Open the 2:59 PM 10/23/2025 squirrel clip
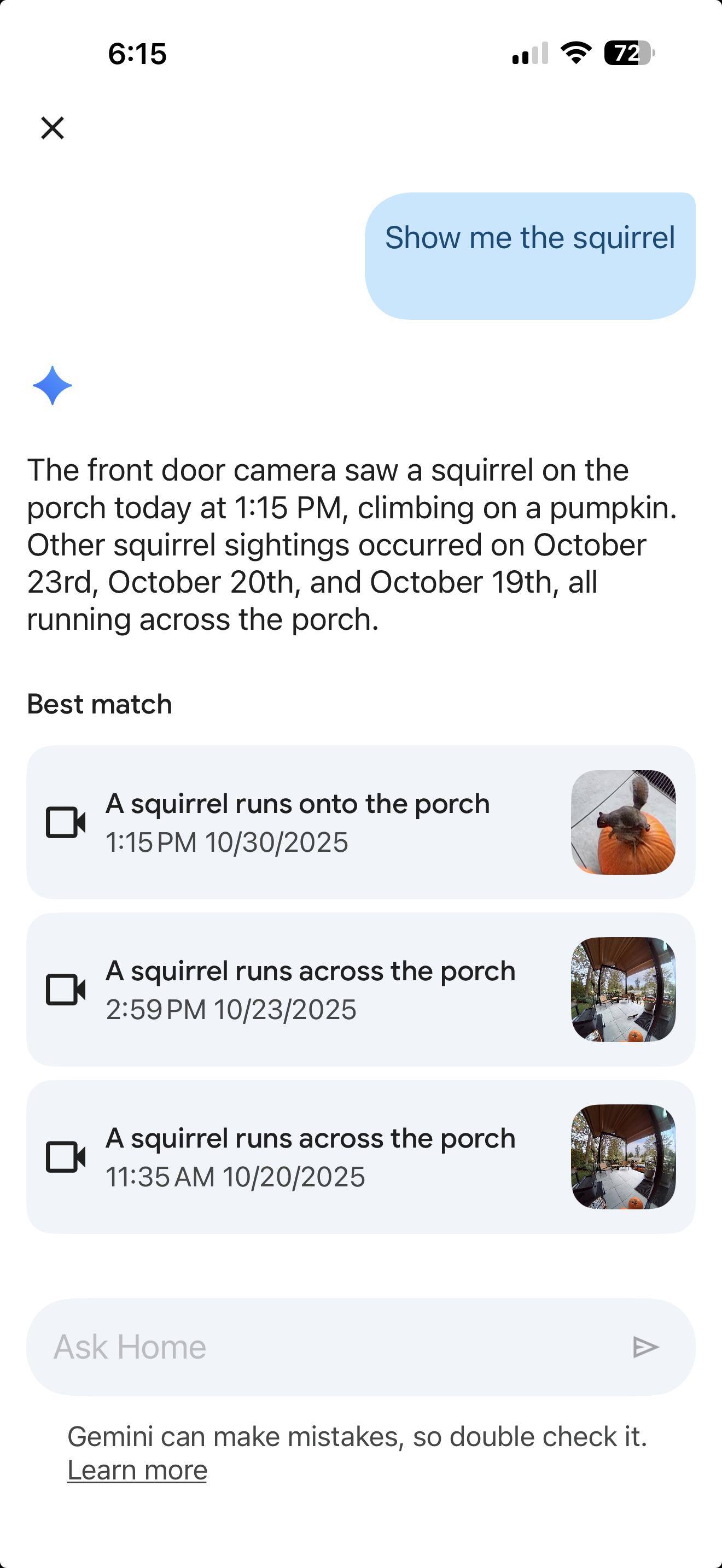Viewport: 722px width, 1568px height. click(x=360, y=989)
